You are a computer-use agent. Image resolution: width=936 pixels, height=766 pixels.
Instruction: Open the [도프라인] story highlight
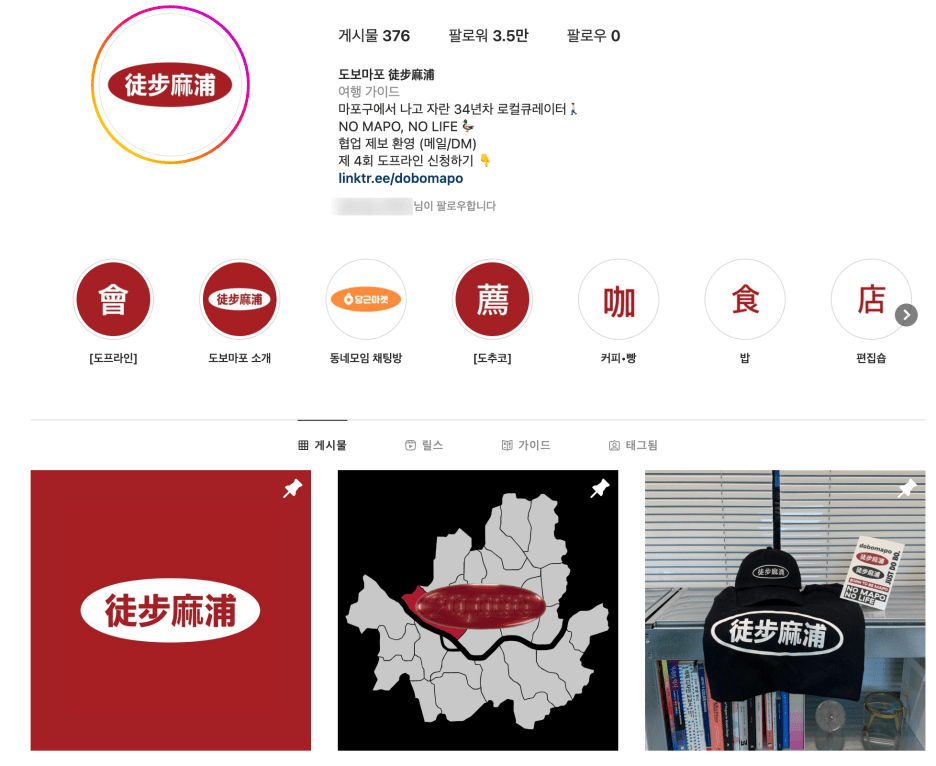tap(113, 300)
